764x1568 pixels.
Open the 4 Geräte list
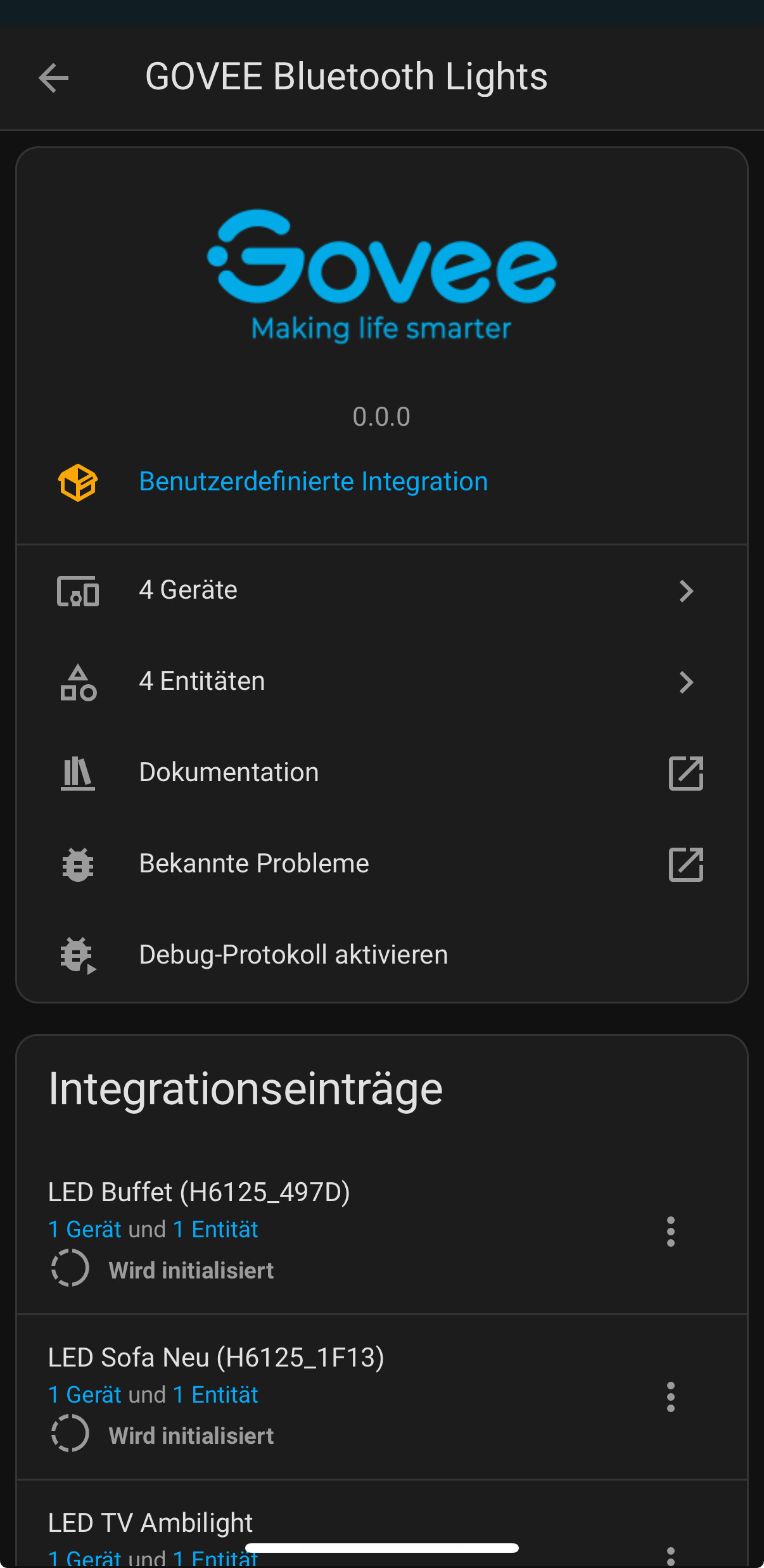(381, 590)
